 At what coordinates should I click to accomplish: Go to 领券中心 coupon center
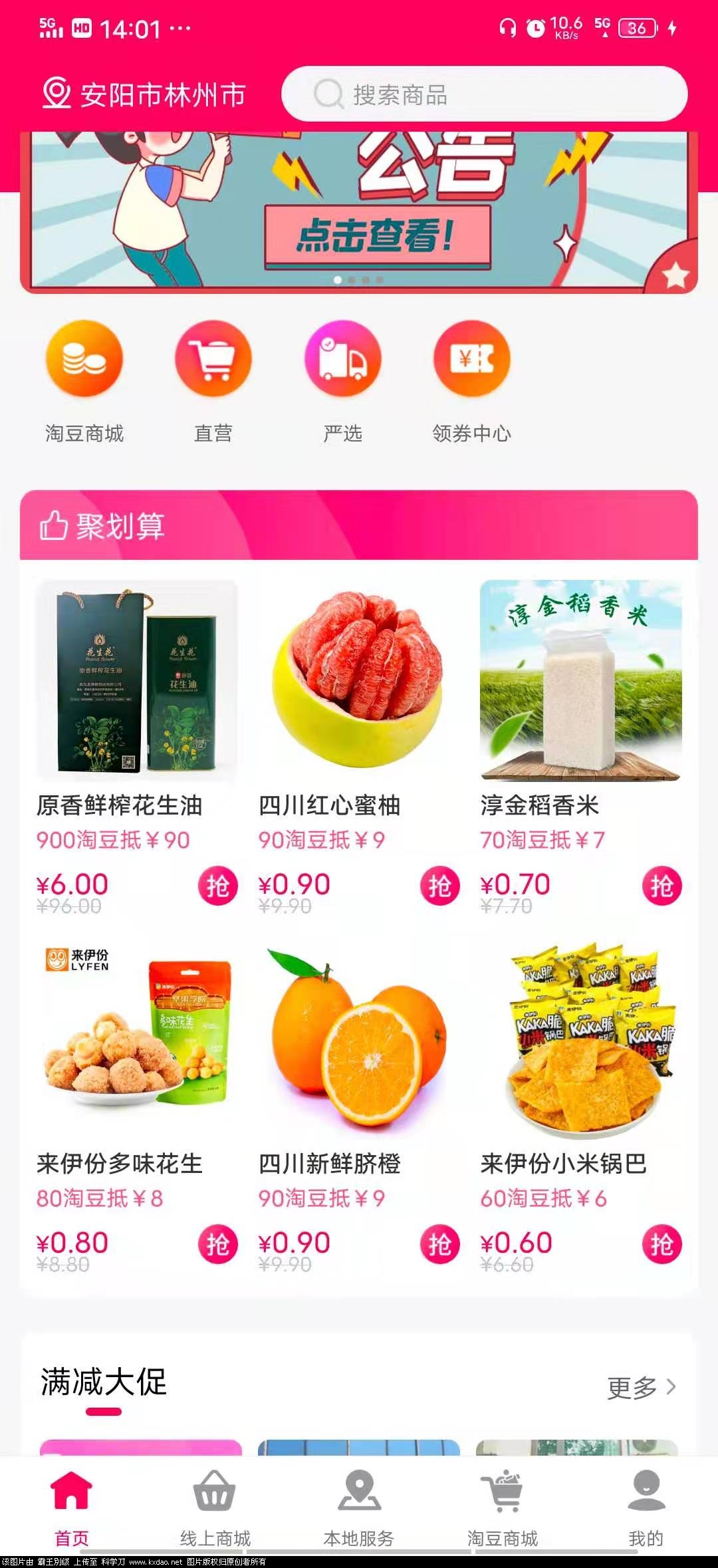click(x=471, y=359)
